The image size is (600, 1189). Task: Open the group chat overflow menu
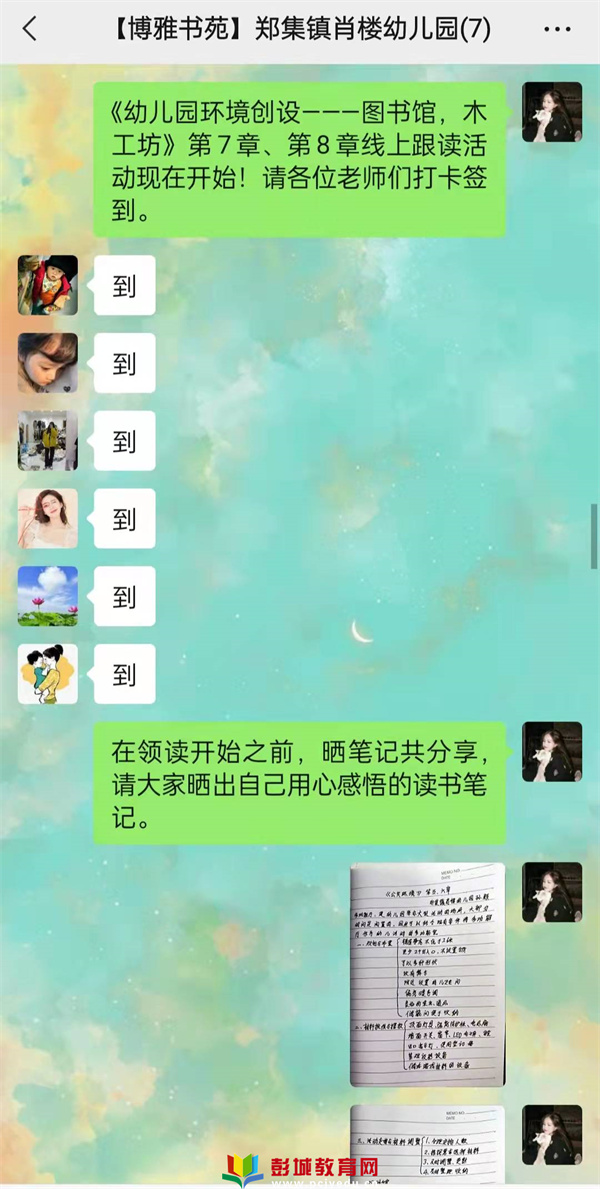click(557, 29)
